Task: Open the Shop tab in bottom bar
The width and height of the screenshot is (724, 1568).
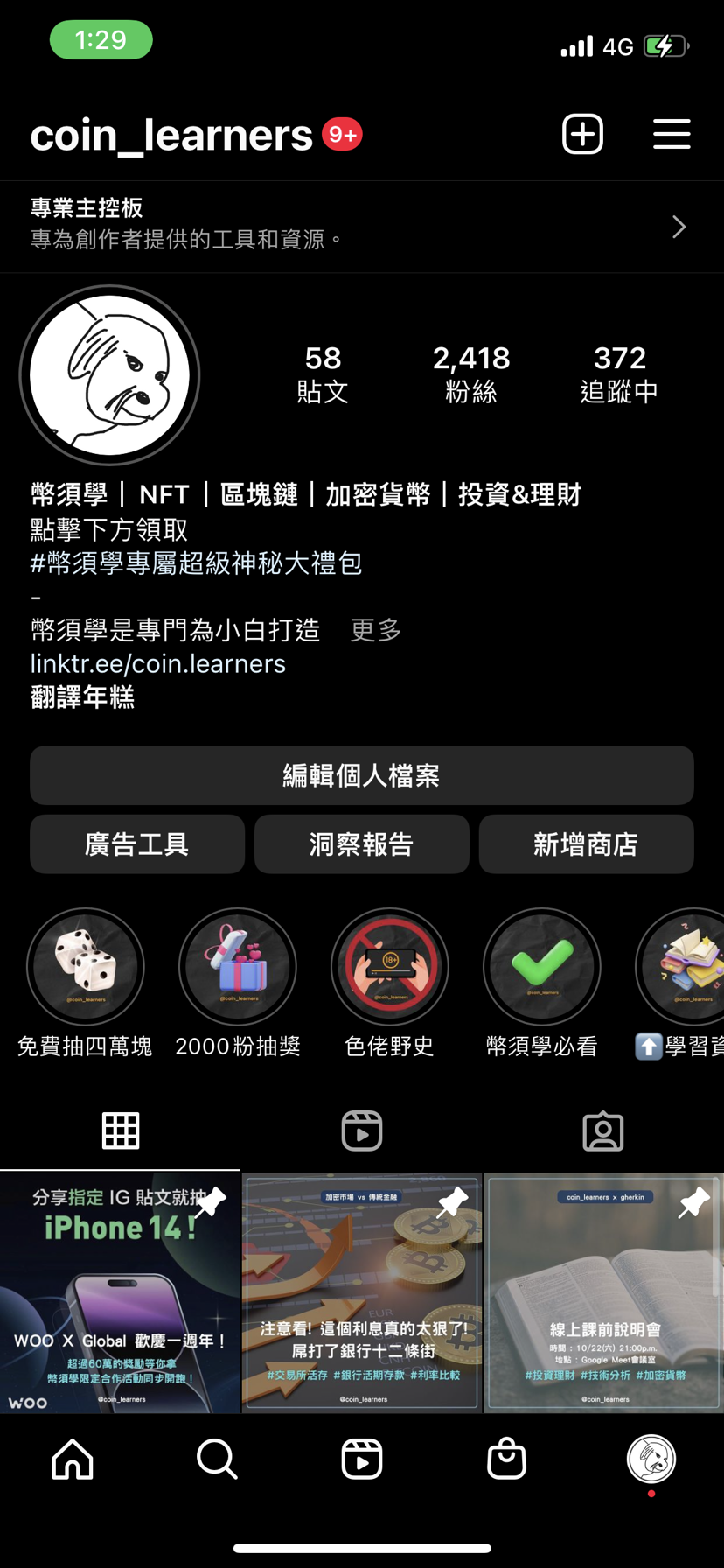Action: click(x=506, y=1459)
